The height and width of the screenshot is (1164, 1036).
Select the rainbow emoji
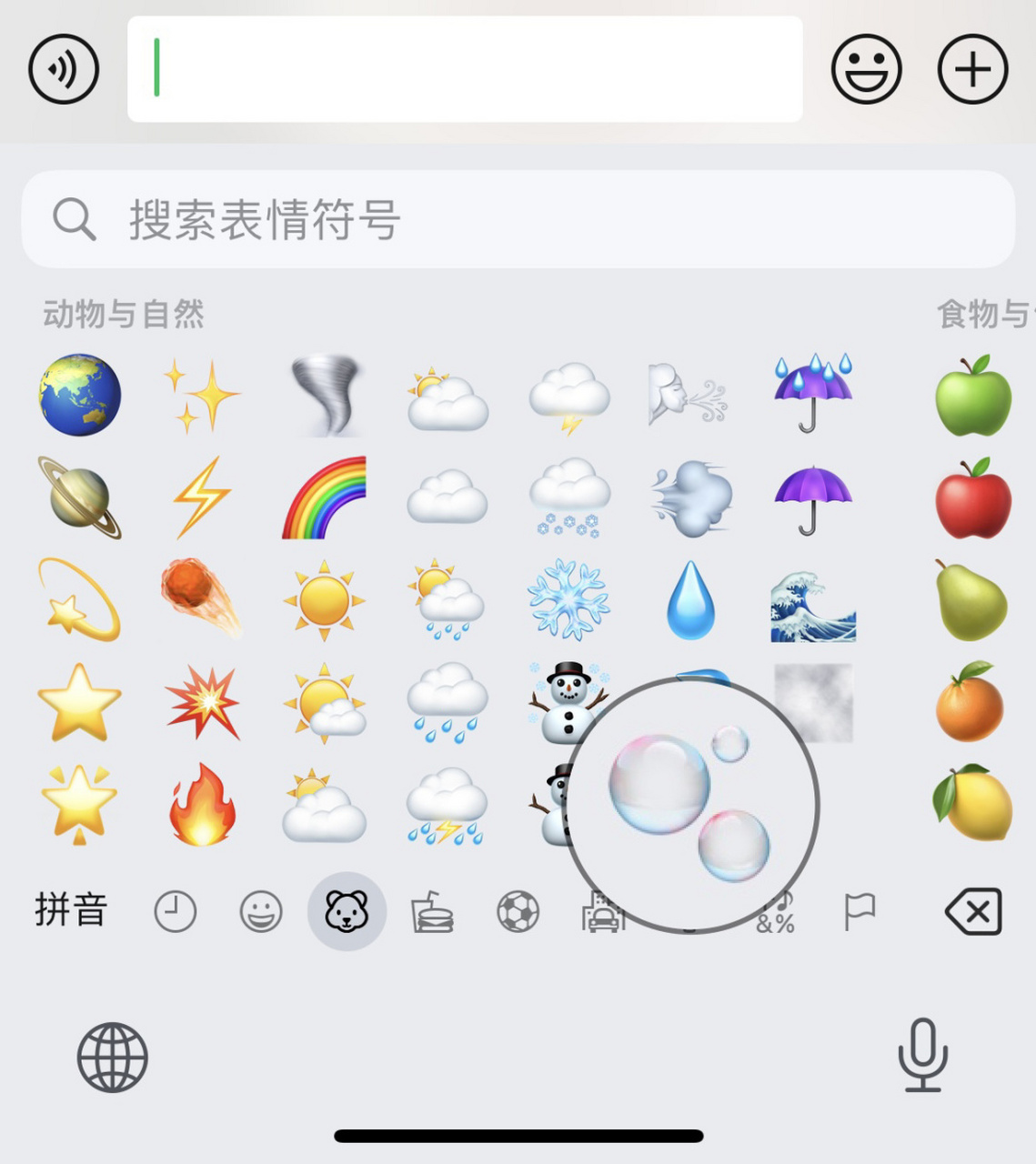click(324, 498)
